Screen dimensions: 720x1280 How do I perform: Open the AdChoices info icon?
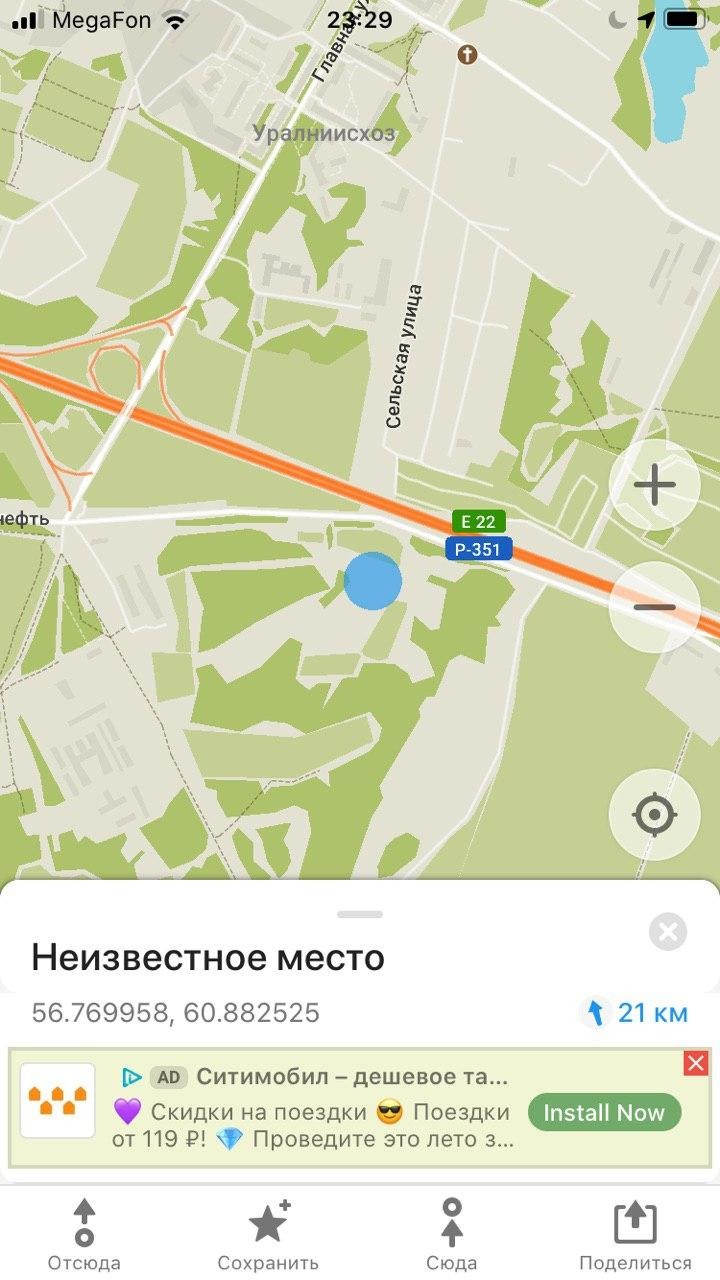coord(131,1077)
